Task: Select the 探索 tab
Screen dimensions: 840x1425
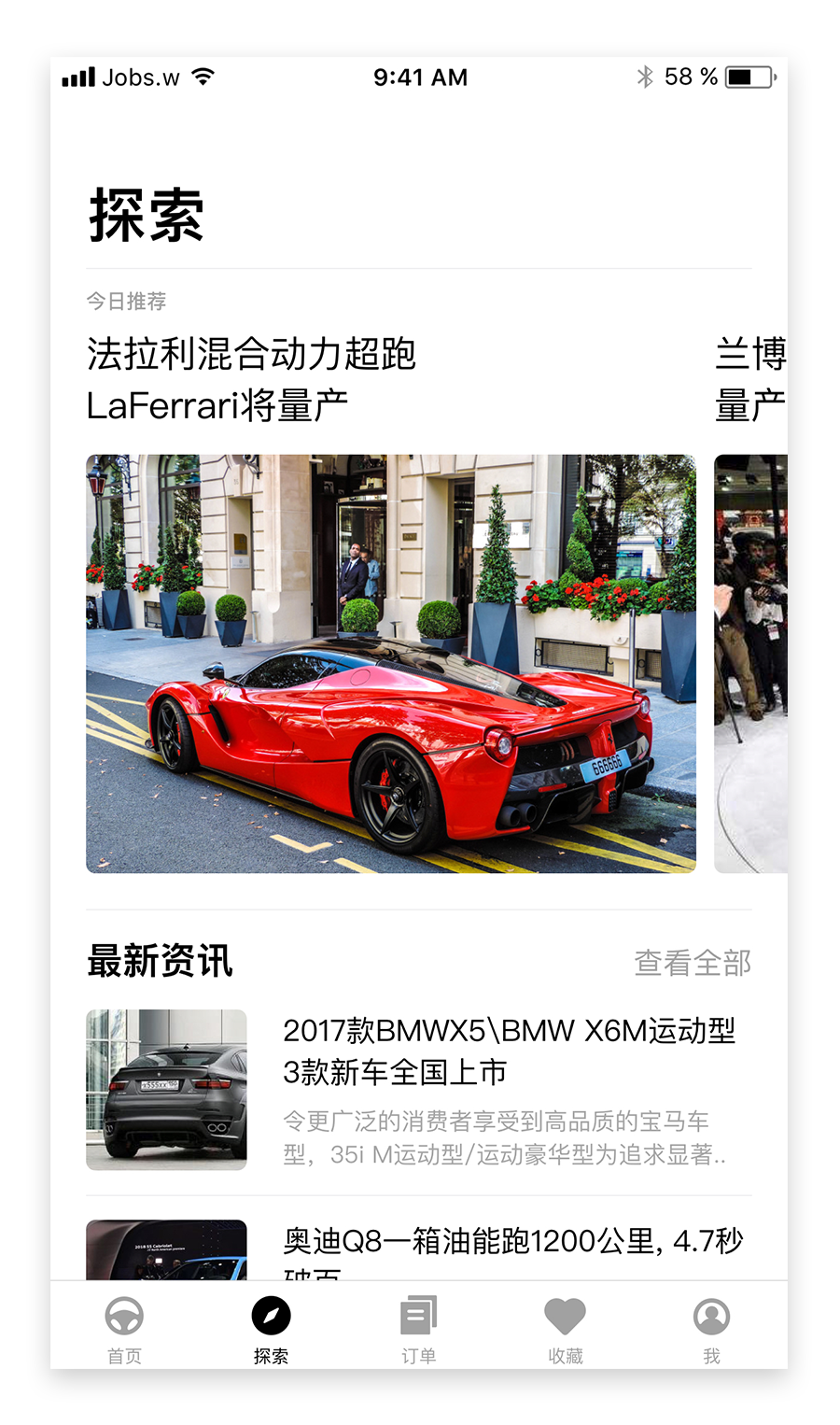Action: point(271,1329)
